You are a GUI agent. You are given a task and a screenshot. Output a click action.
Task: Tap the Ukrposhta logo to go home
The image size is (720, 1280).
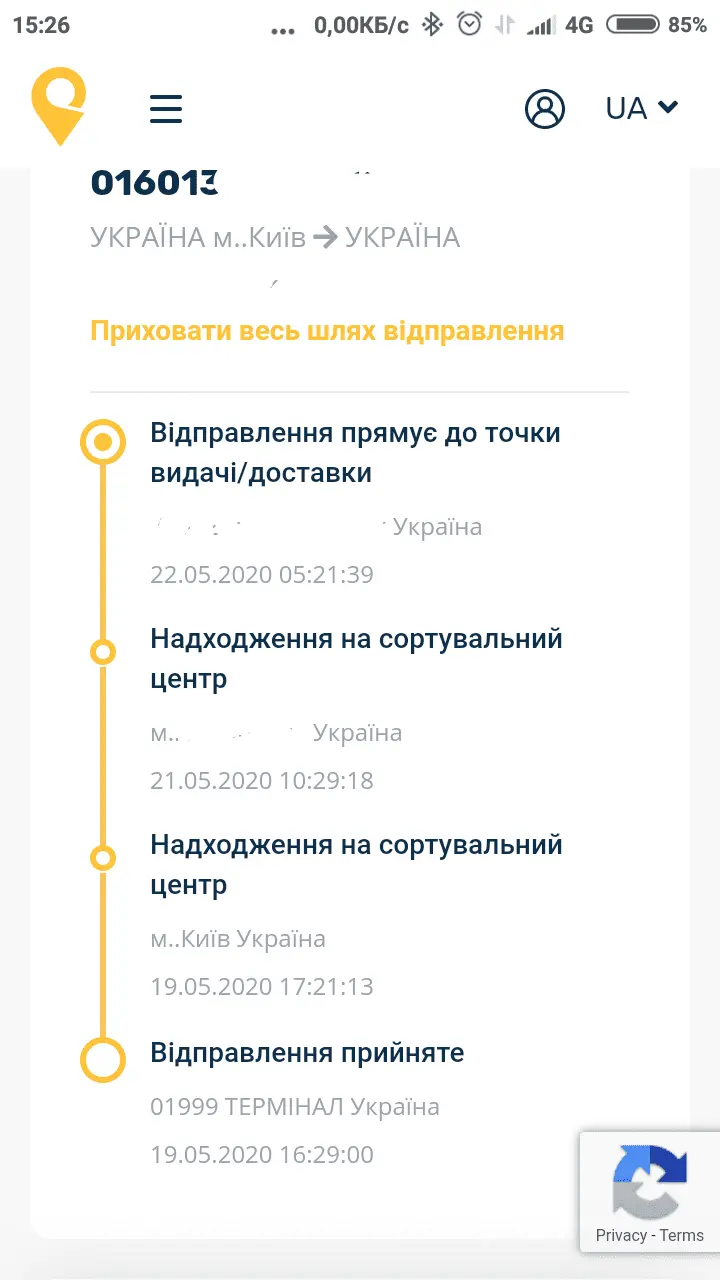click(59, 106)
